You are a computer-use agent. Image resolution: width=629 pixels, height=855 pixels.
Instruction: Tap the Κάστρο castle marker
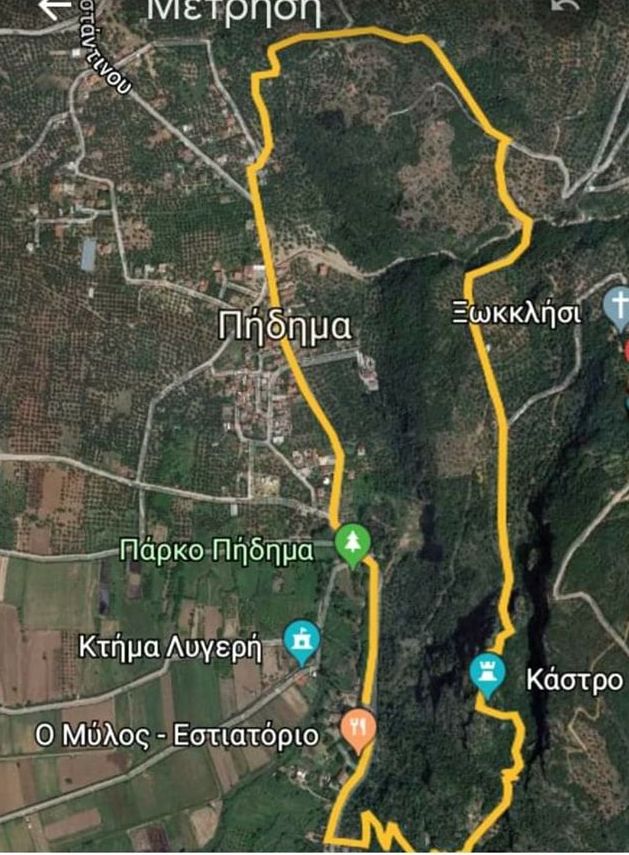[x=488, y=676]
